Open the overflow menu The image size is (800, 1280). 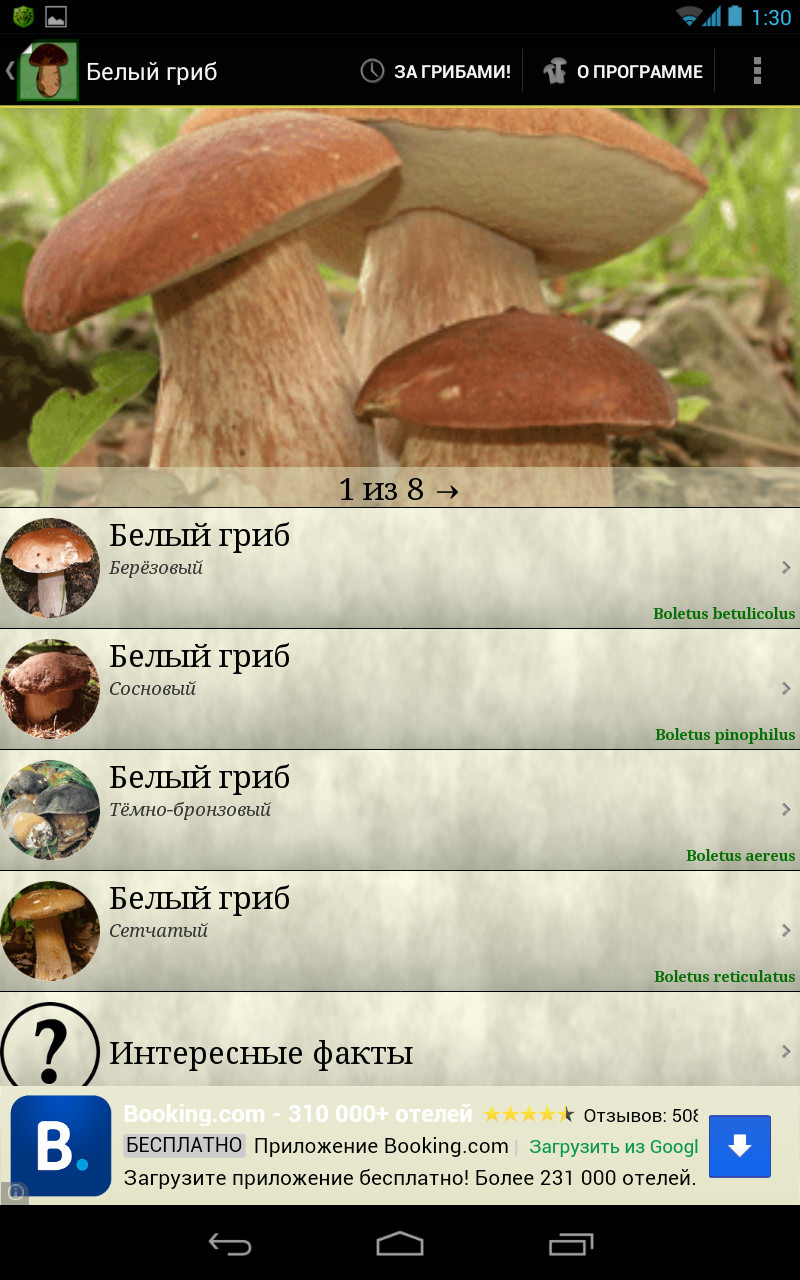(757, 71)
